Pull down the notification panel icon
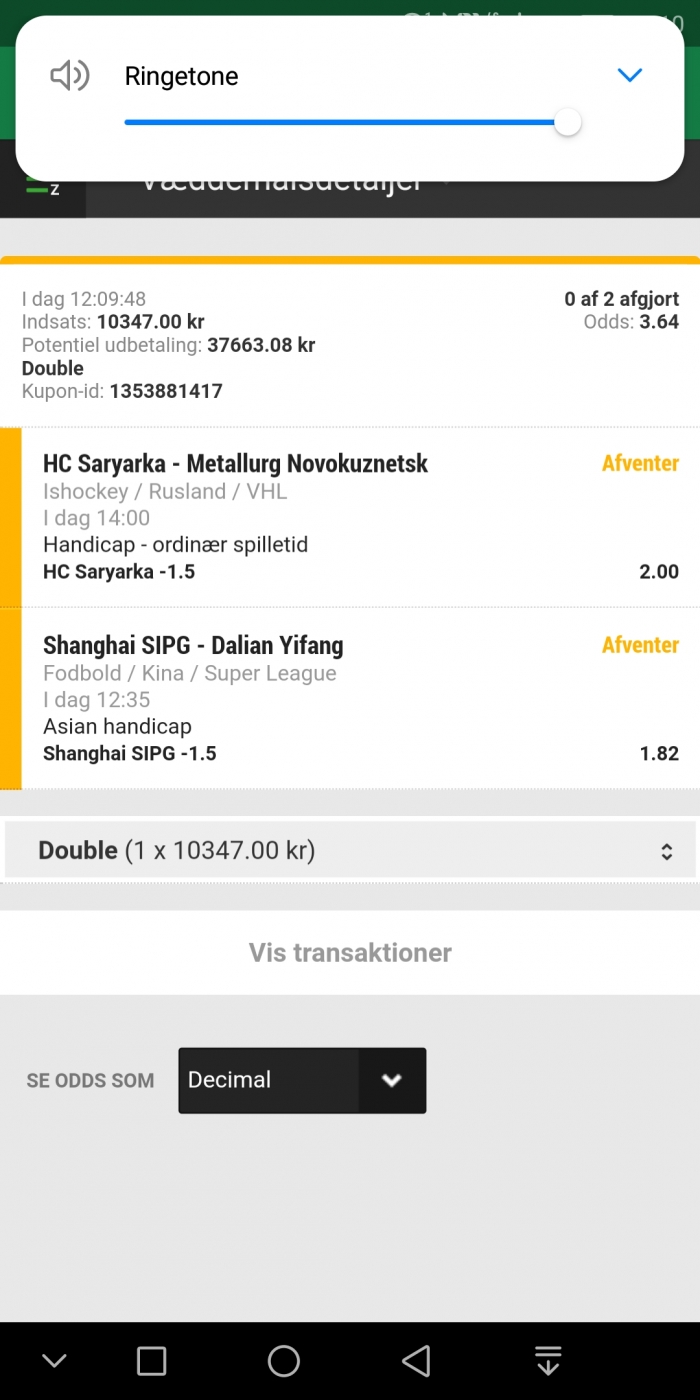700x1400 pixels. [x=547, y=1361]
